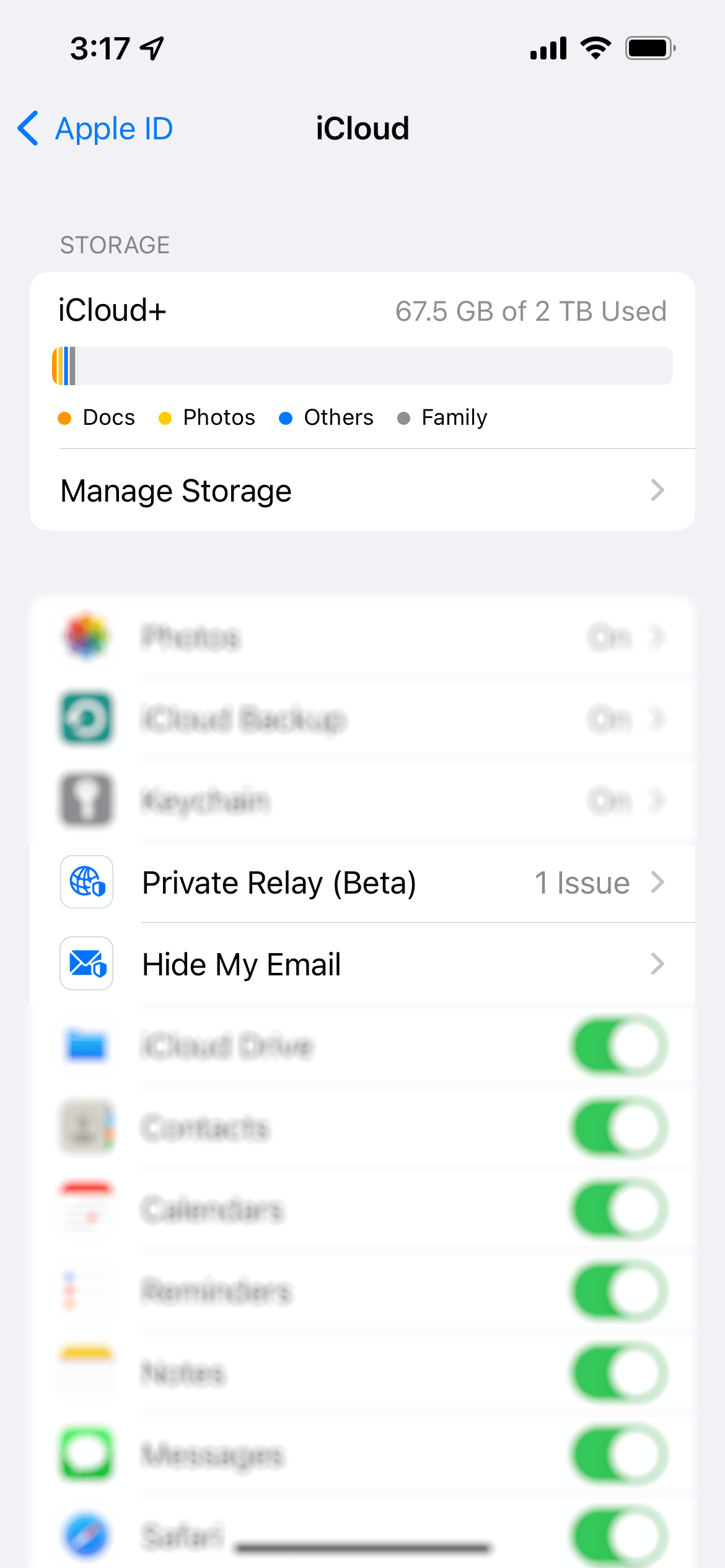Open iCloud Backup settings
The height and width of the screenshot is (1568, 725).
[x=362, y=719]
